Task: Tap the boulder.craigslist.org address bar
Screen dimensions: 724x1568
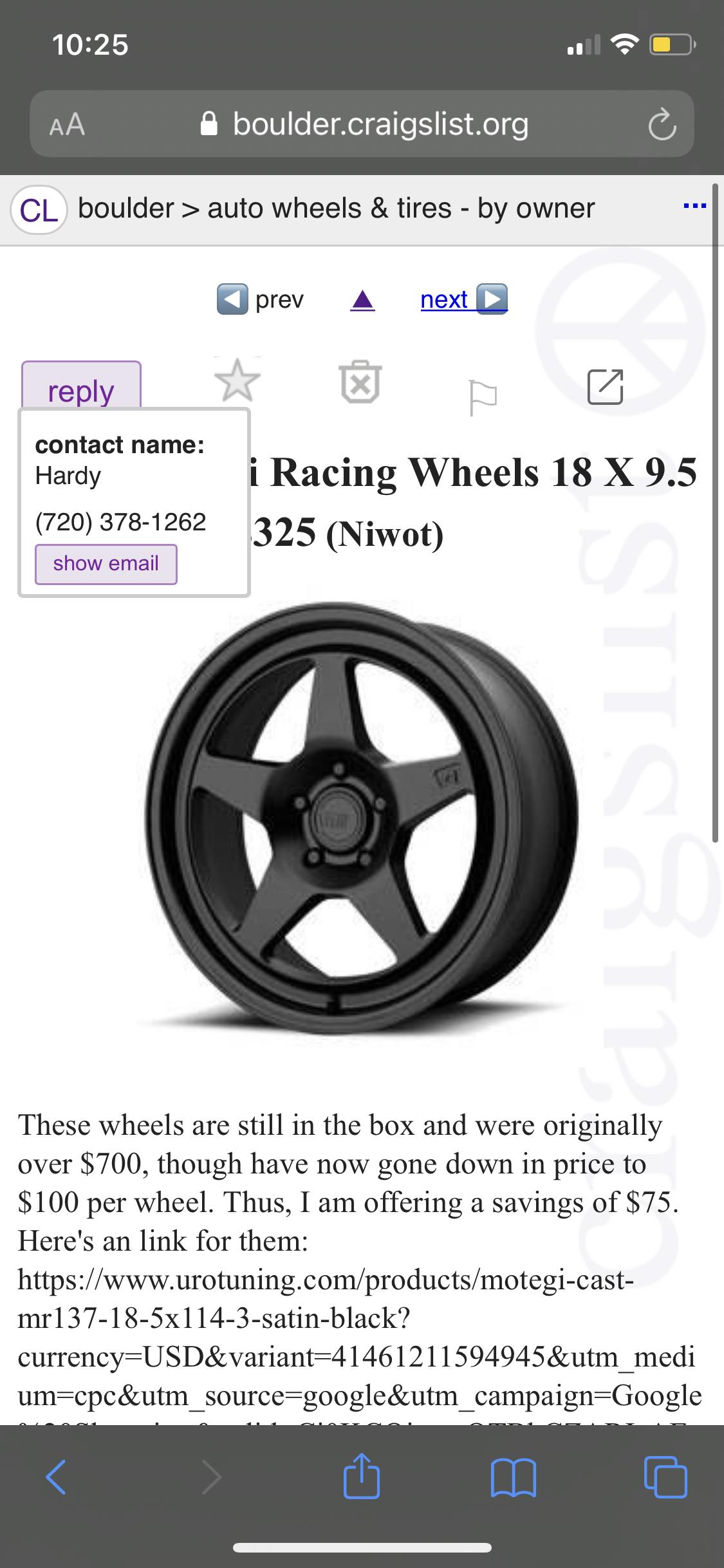Action: [x=364, y=125]
